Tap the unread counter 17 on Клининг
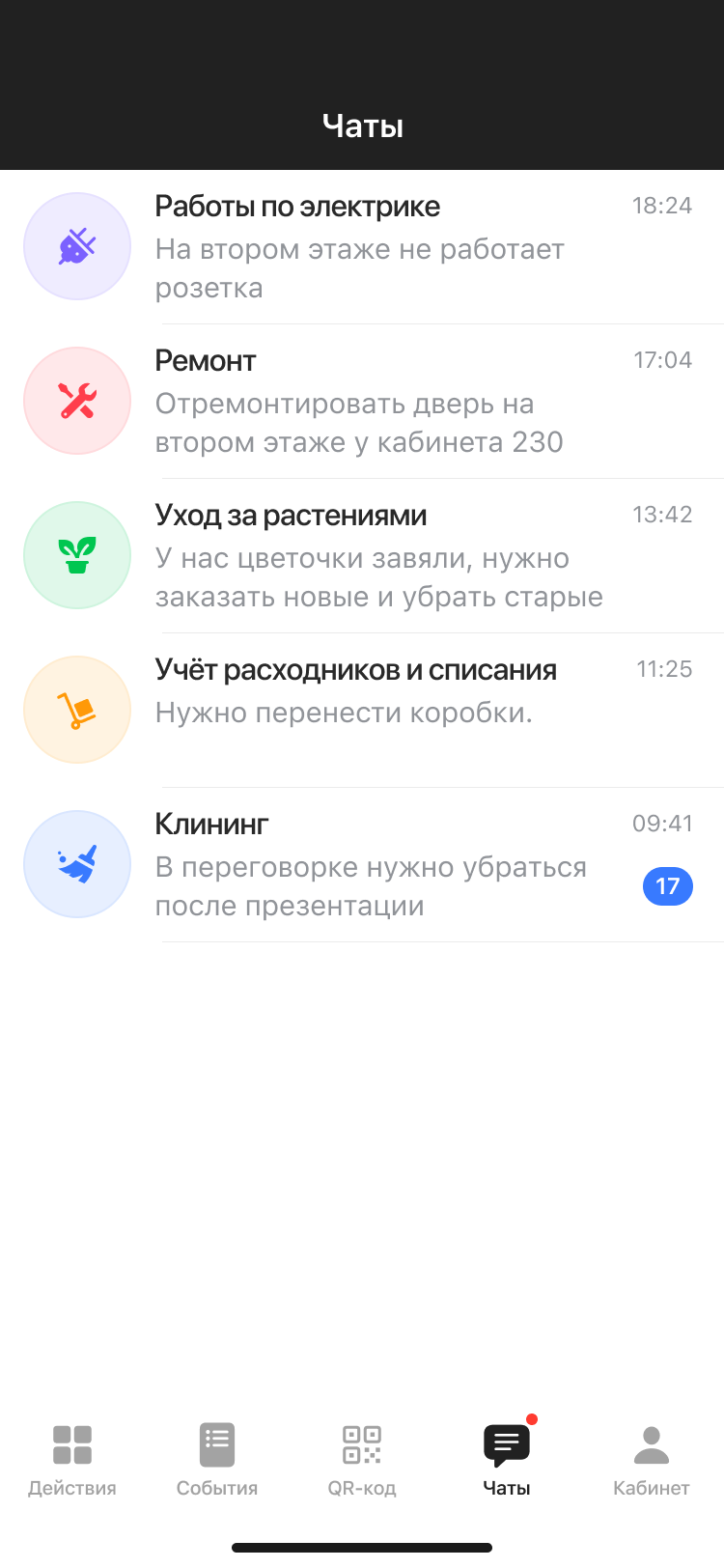Screen dimensions: 724x1568 667,885
